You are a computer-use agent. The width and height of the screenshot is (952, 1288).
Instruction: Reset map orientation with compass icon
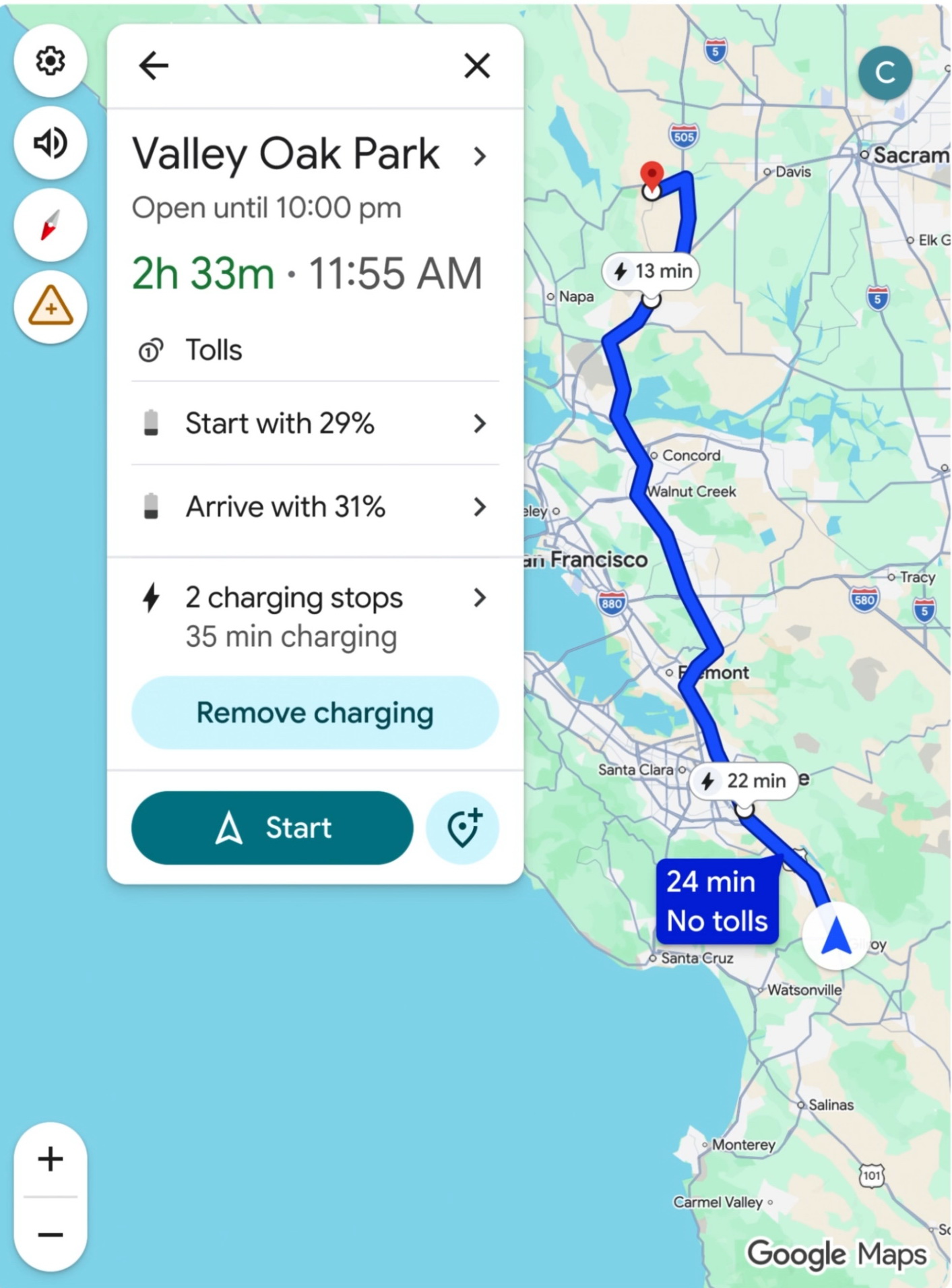51,225
